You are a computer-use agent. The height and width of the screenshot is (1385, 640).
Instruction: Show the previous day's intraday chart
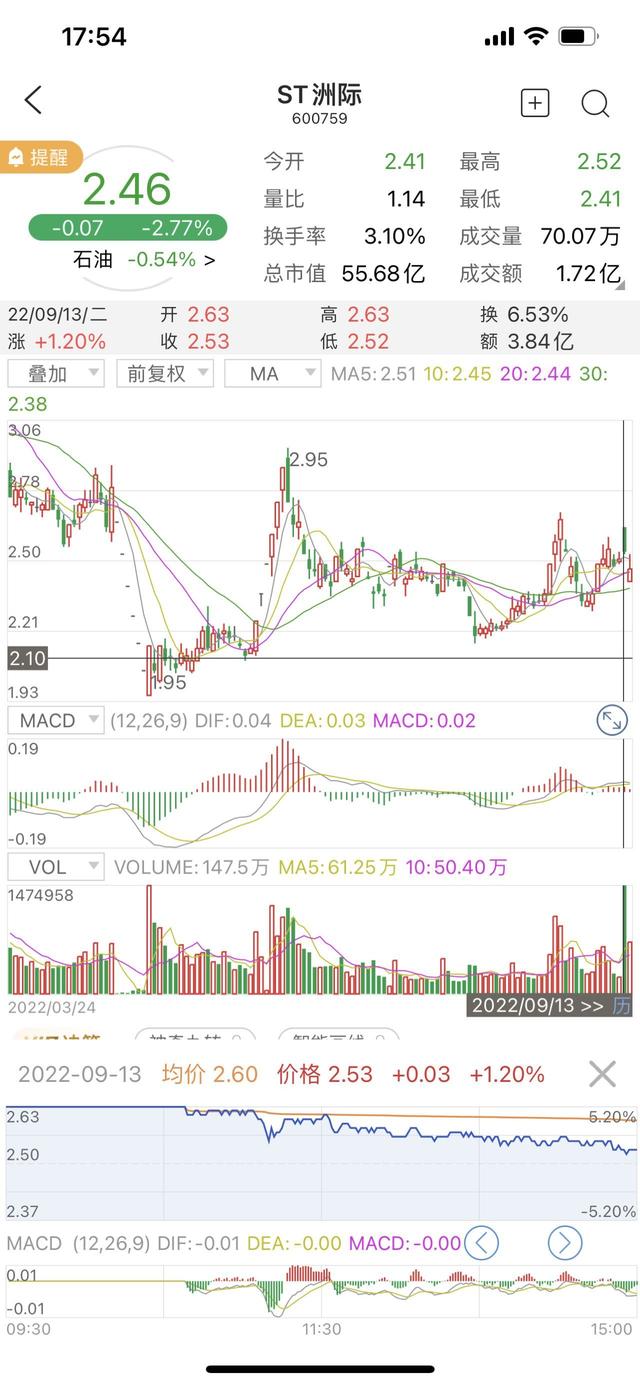(482, 1243)
